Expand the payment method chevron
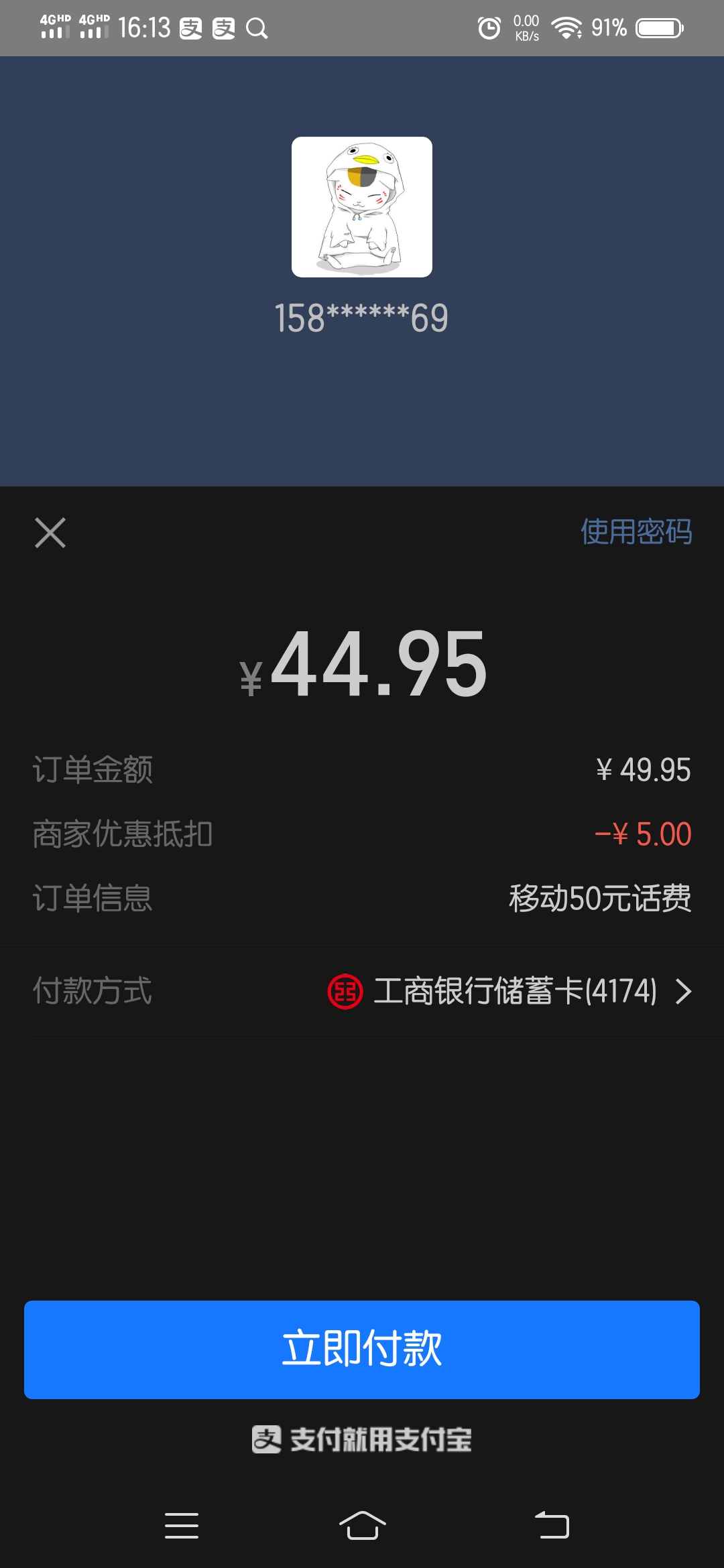The width and height of the screenshot is (724, 1568). click(x=682, y=992)
